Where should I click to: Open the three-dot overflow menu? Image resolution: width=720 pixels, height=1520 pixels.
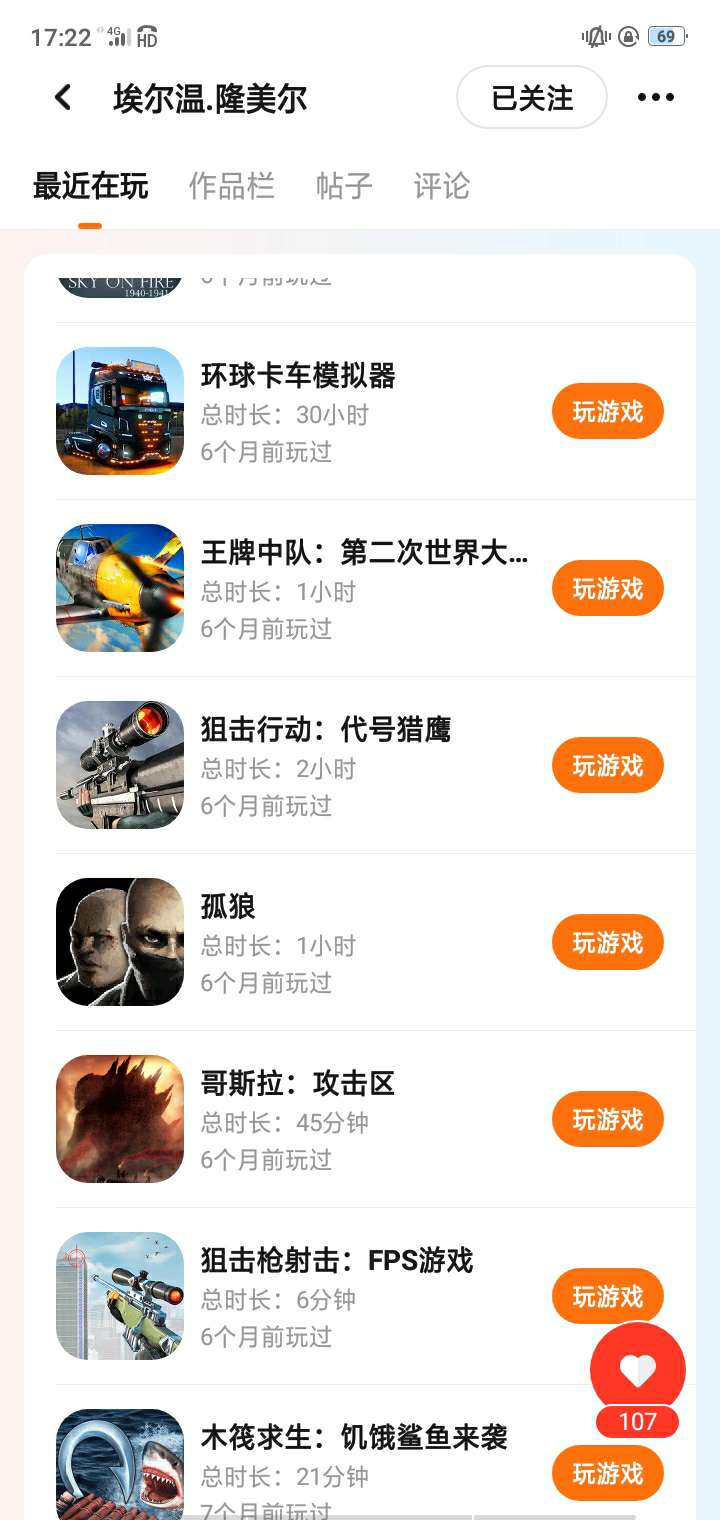(x=655, y=98)
